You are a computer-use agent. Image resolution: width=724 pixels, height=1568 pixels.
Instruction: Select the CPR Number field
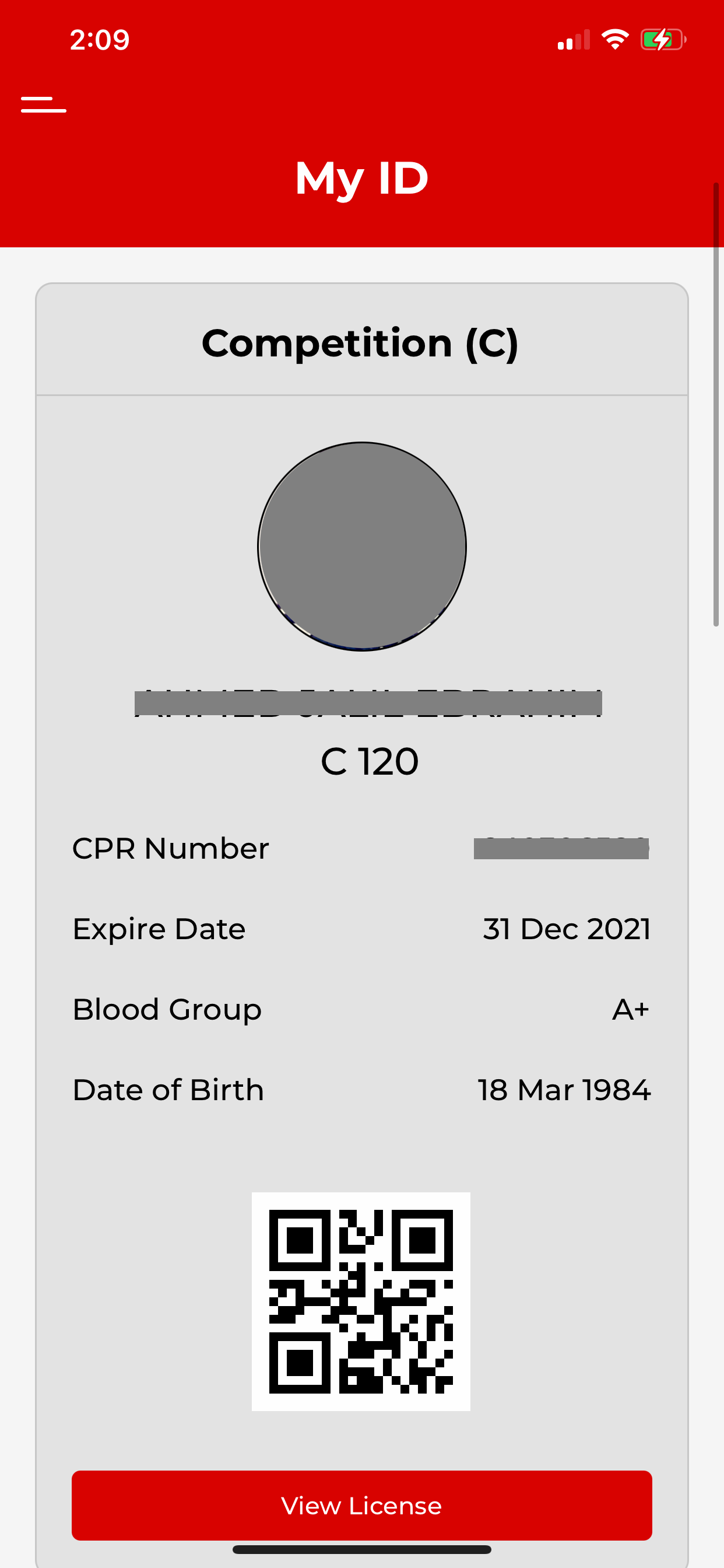tap(562, 848)
